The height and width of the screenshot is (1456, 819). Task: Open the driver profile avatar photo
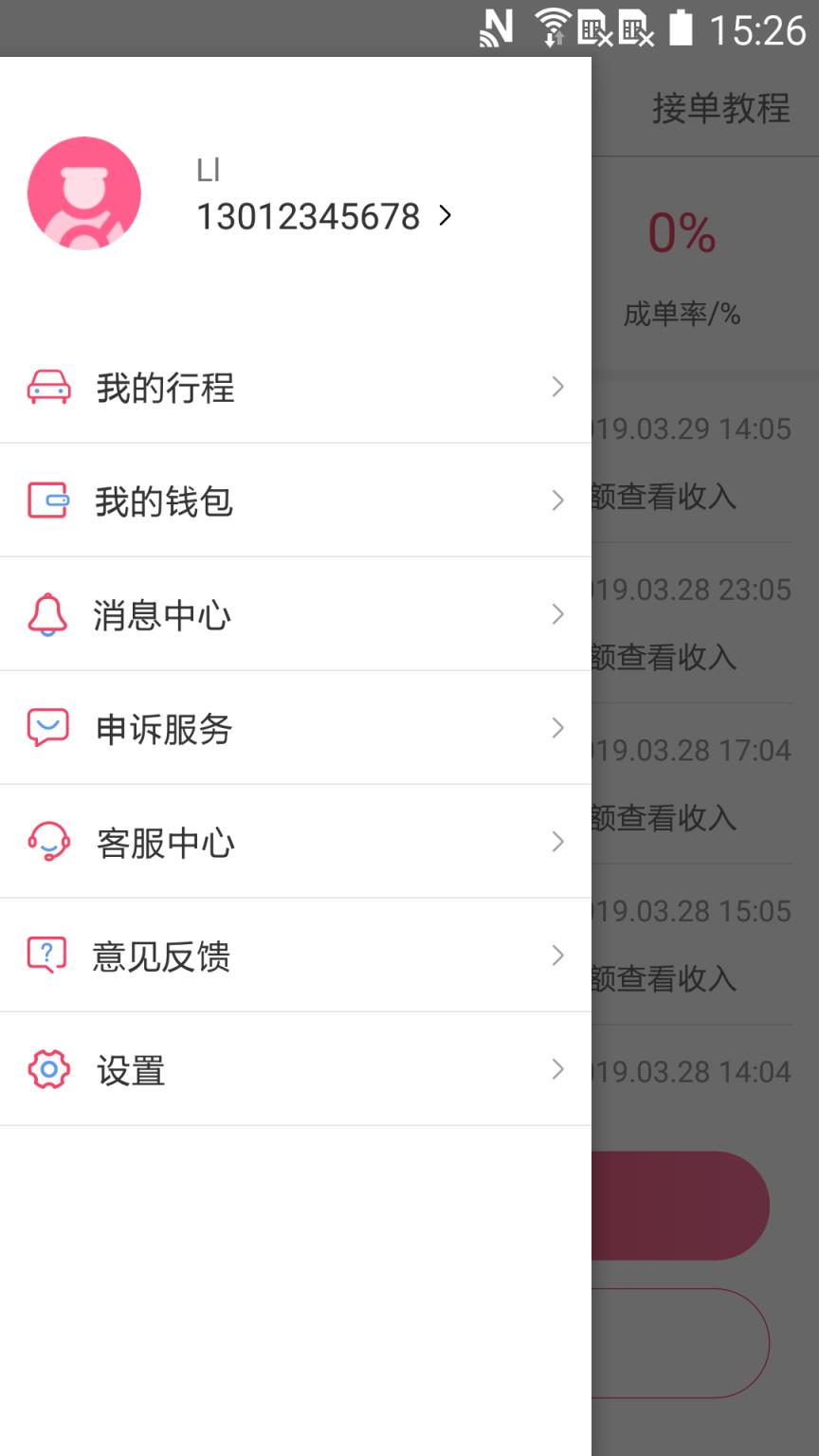83,192
